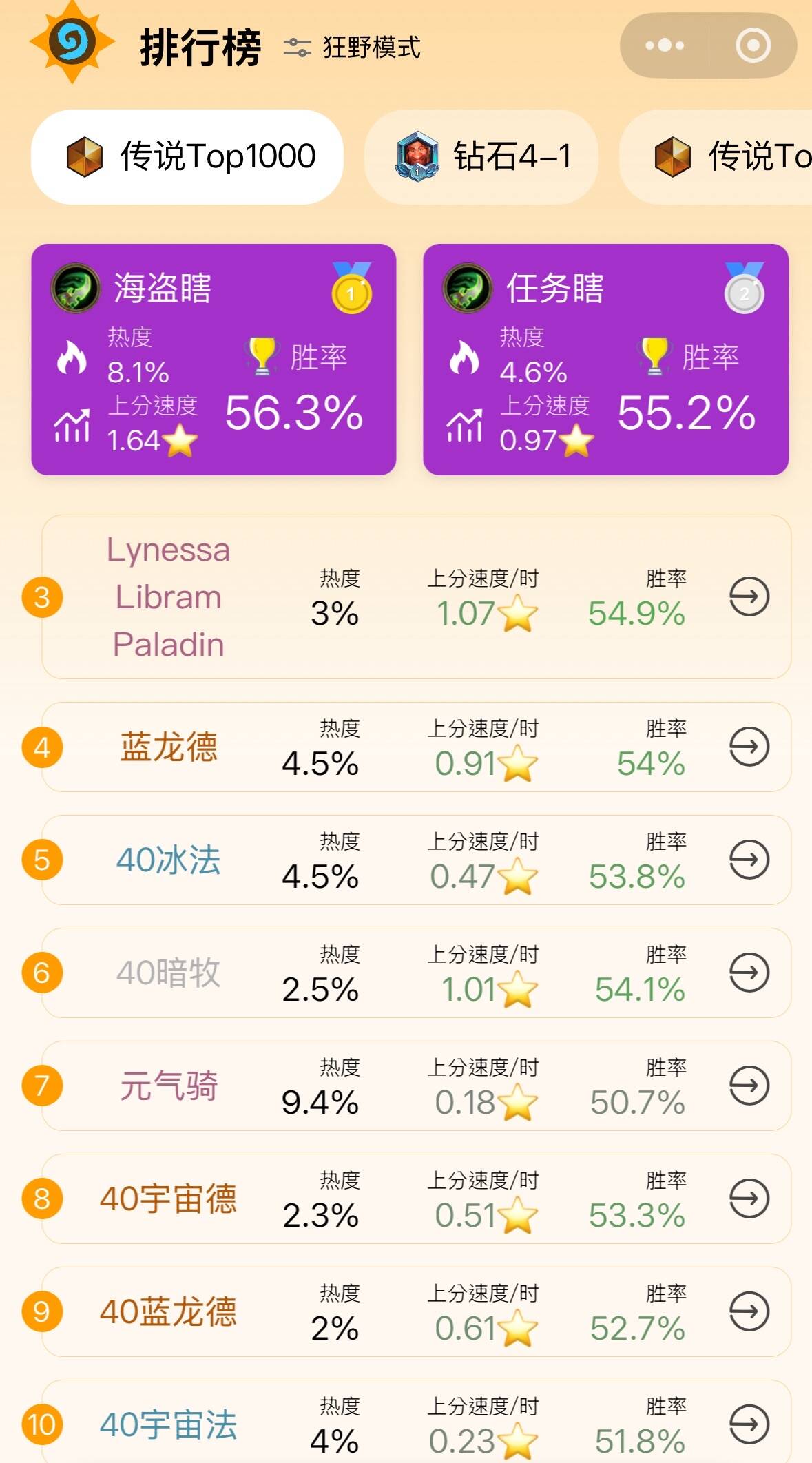Switch to the 钻石4-1 tab

point(481,156)
